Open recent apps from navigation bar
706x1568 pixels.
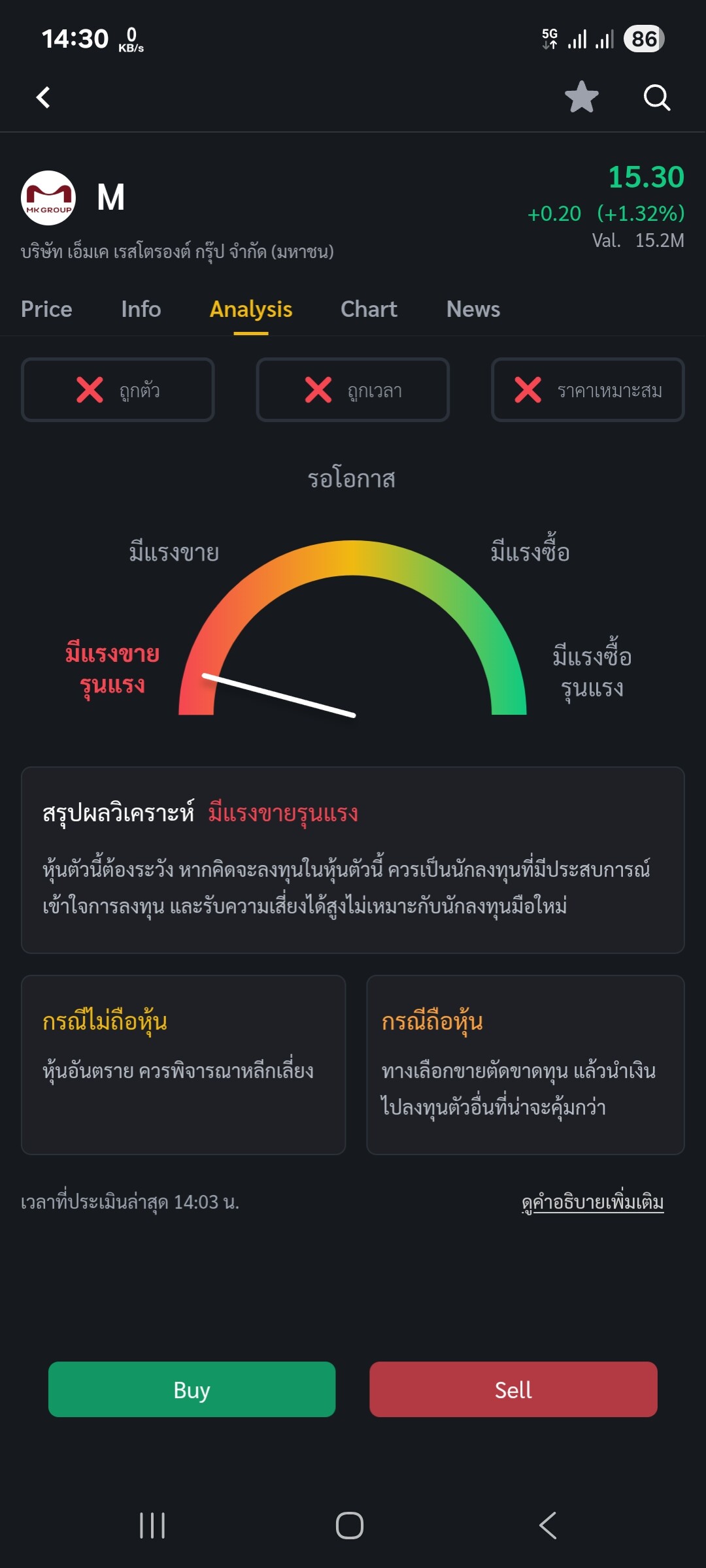(152, 1526)
